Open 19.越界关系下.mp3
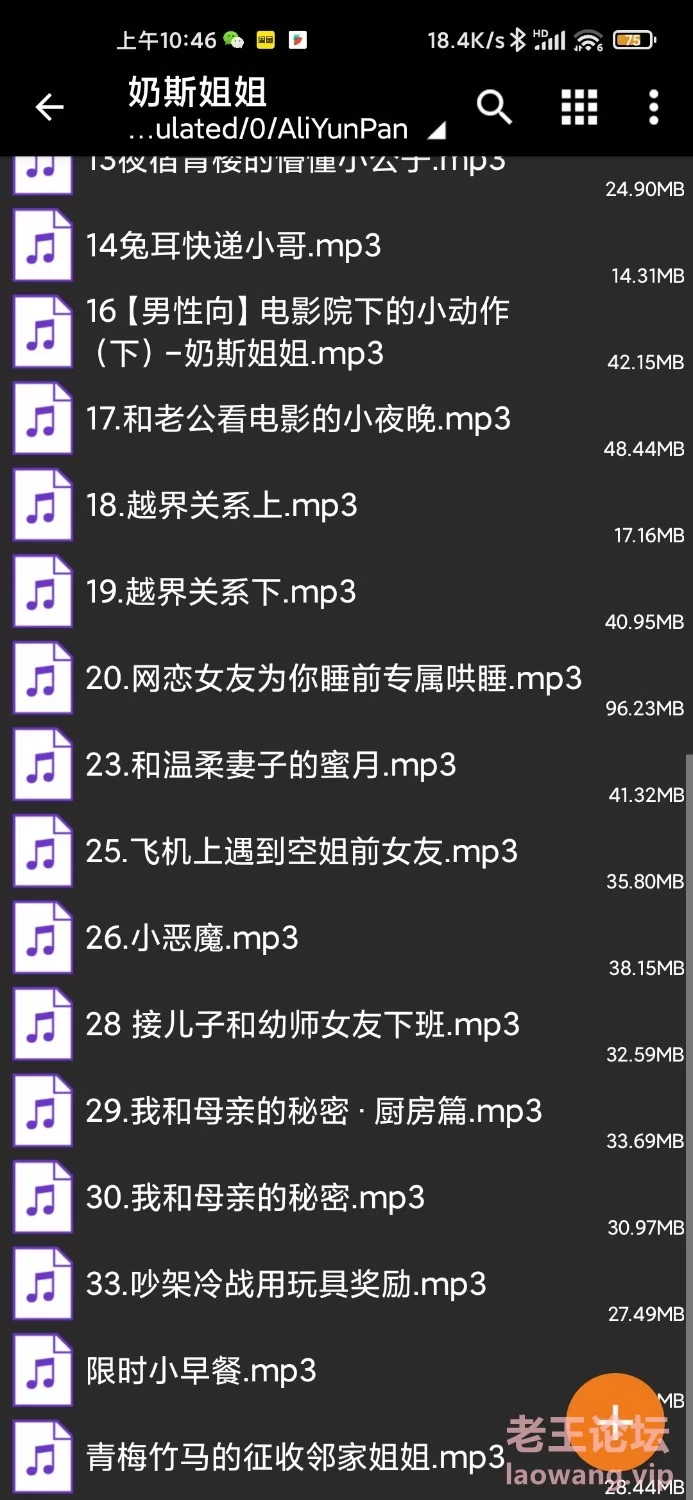Image resolution: width=693 pixels, height=1500 pixels. [346, 592]
